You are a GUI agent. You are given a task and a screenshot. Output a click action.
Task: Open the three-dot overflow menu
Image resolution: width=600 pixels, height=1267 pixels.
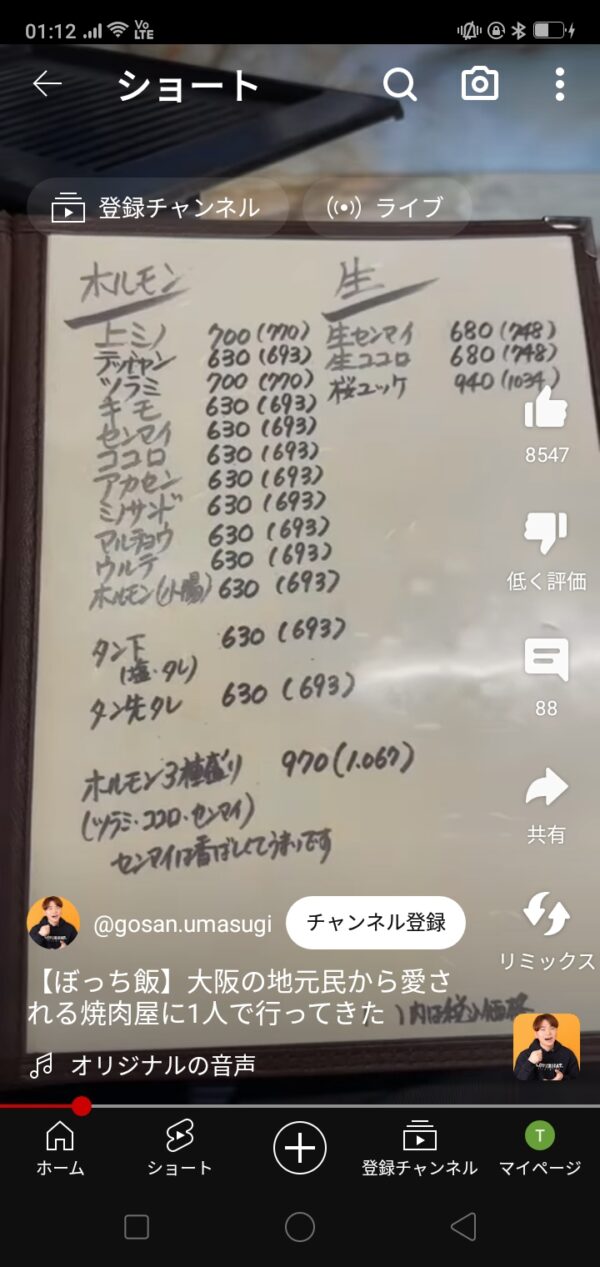click(560, 85)
